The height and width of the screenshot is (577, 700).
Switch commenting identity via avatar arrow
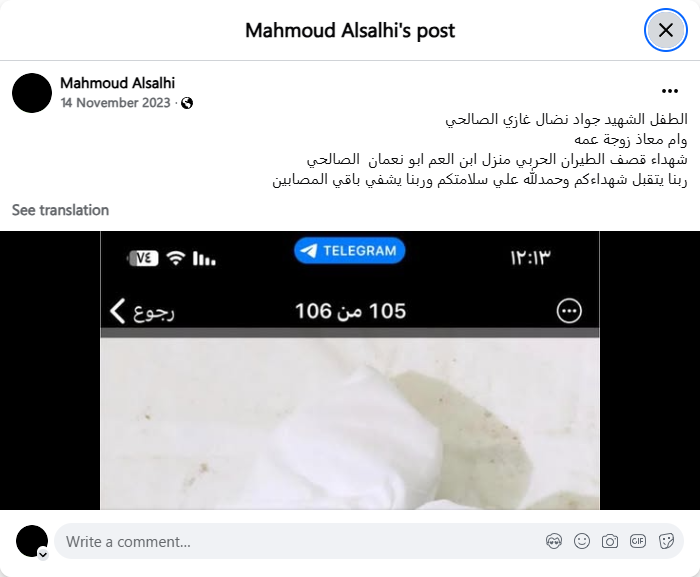coord(43,553)
